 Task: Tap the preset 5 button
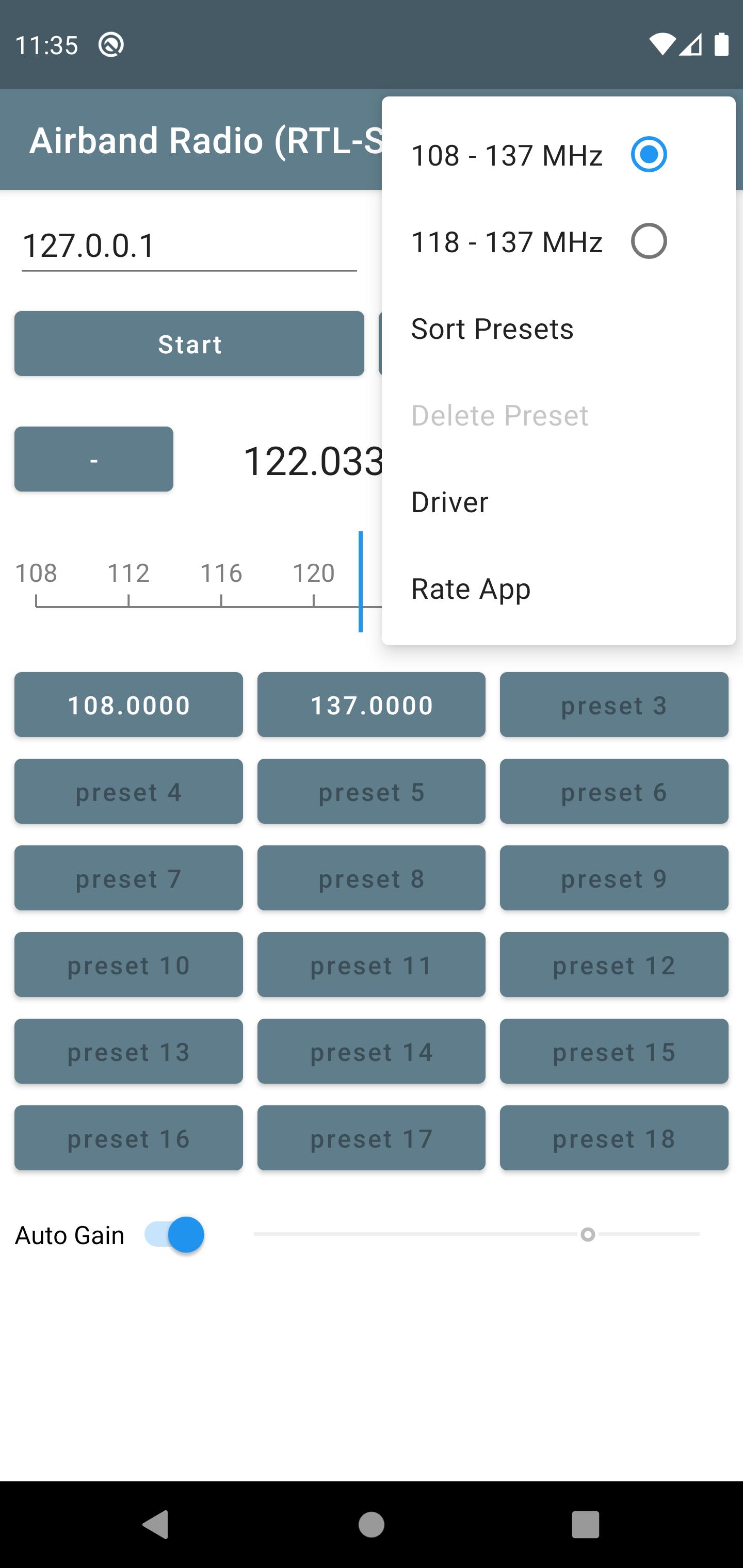point(372,791)
